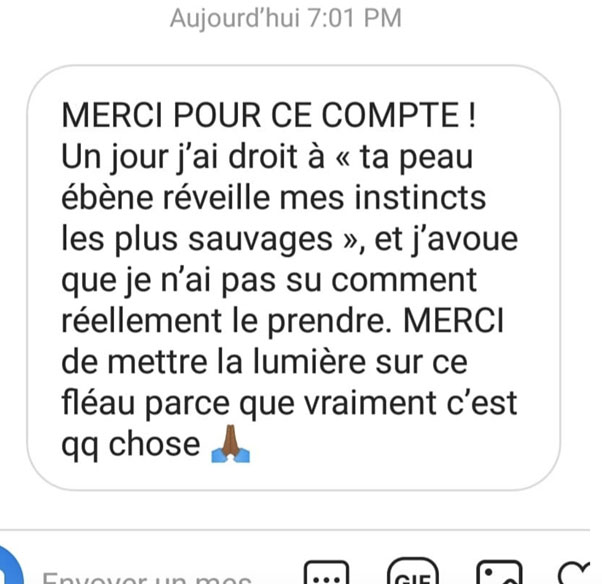
Task: Open the camera button
Action: pyautogui.click(x=6, y=575)
